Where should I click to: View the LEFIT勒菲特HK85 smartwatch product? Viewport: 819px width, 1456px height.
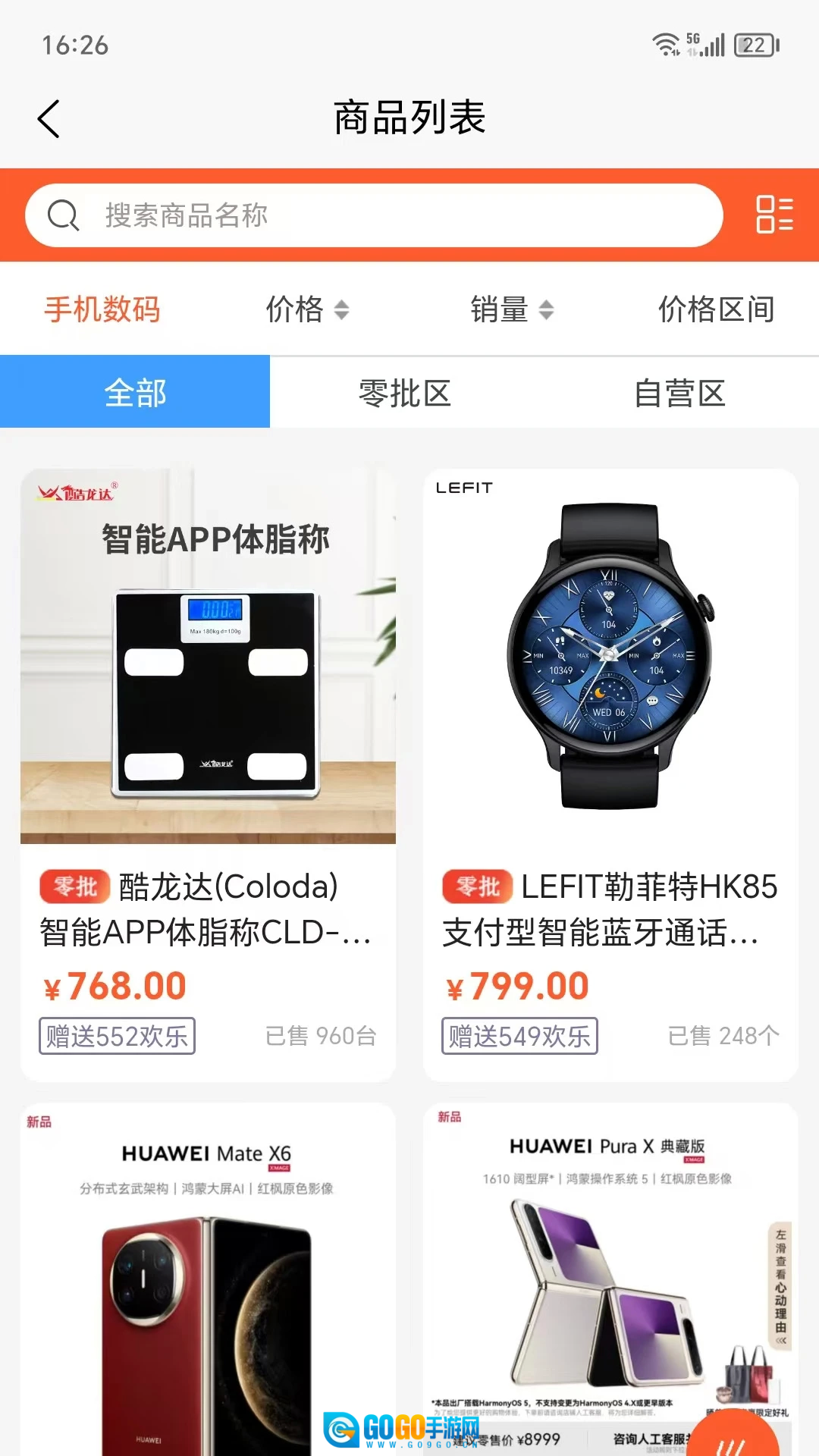click(610, 773)
